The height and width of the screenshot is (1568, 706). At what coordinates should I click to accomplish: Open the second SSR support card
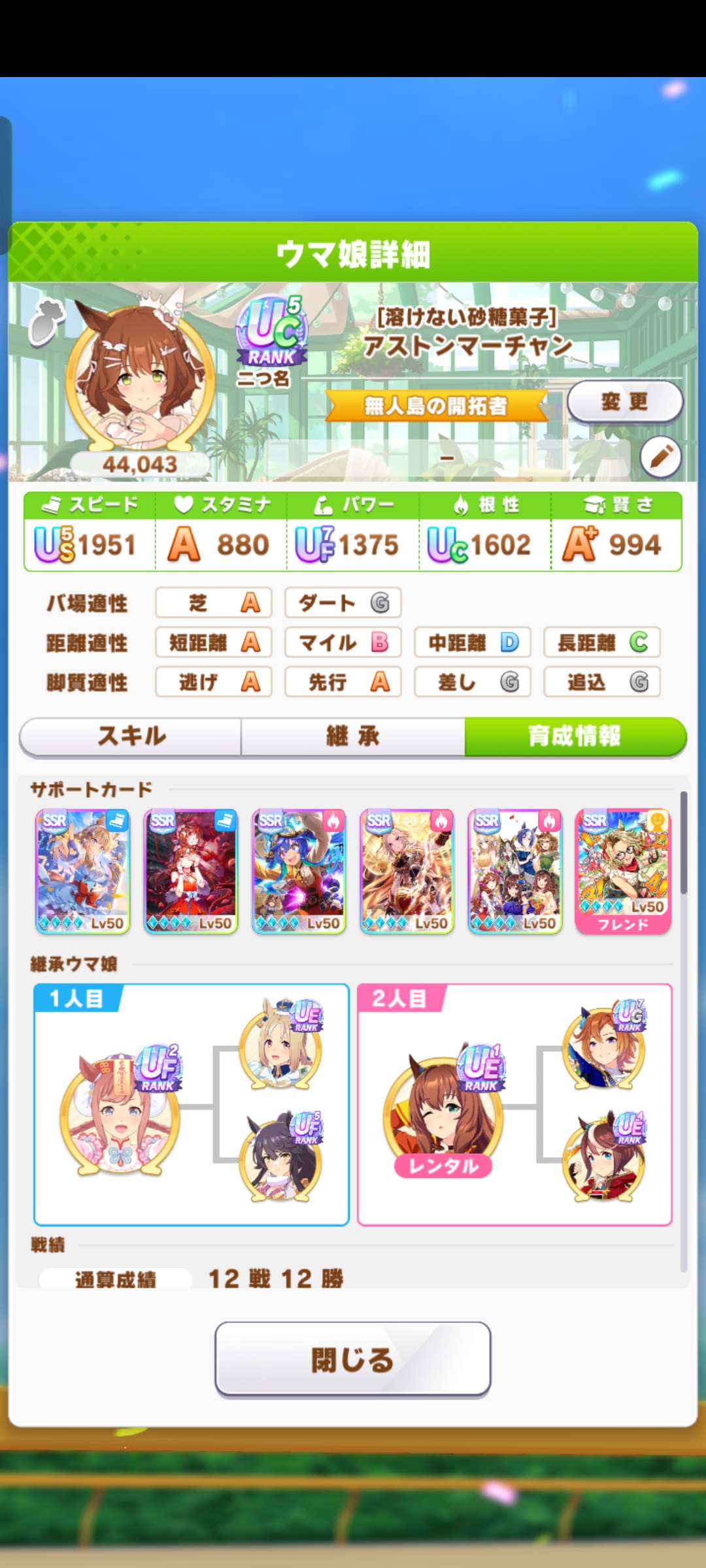(x=191, y=872)
